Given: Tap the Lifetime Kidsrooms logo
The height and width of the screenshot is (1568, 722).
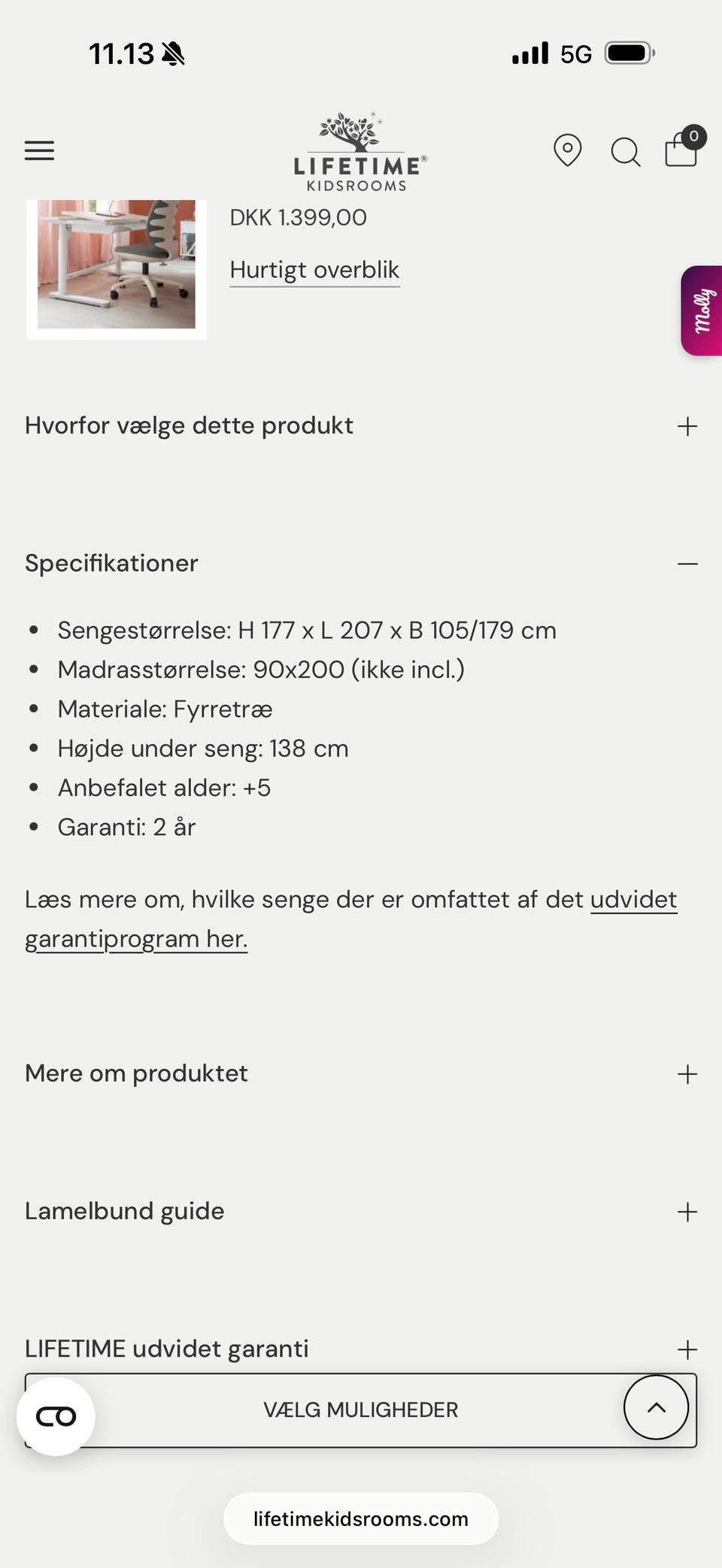Looking at the screenshot, I should [x=360, y=152].
